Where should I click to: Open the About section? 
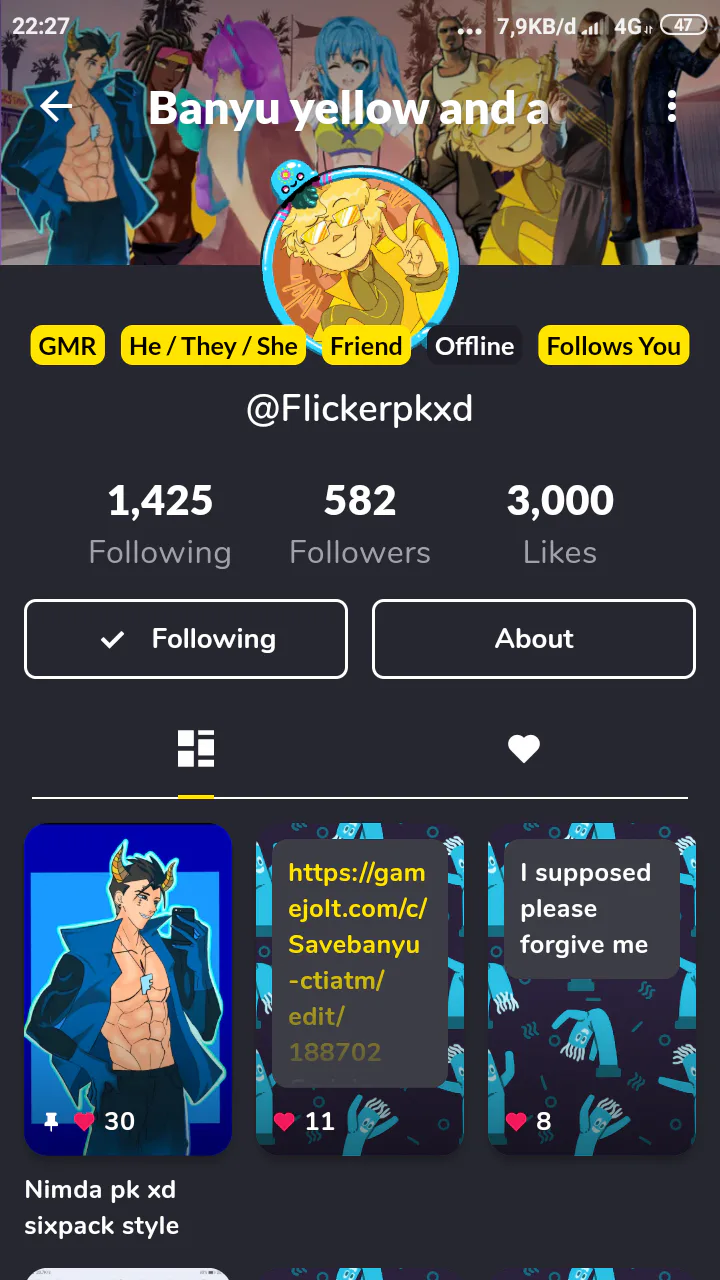point(534,639)
